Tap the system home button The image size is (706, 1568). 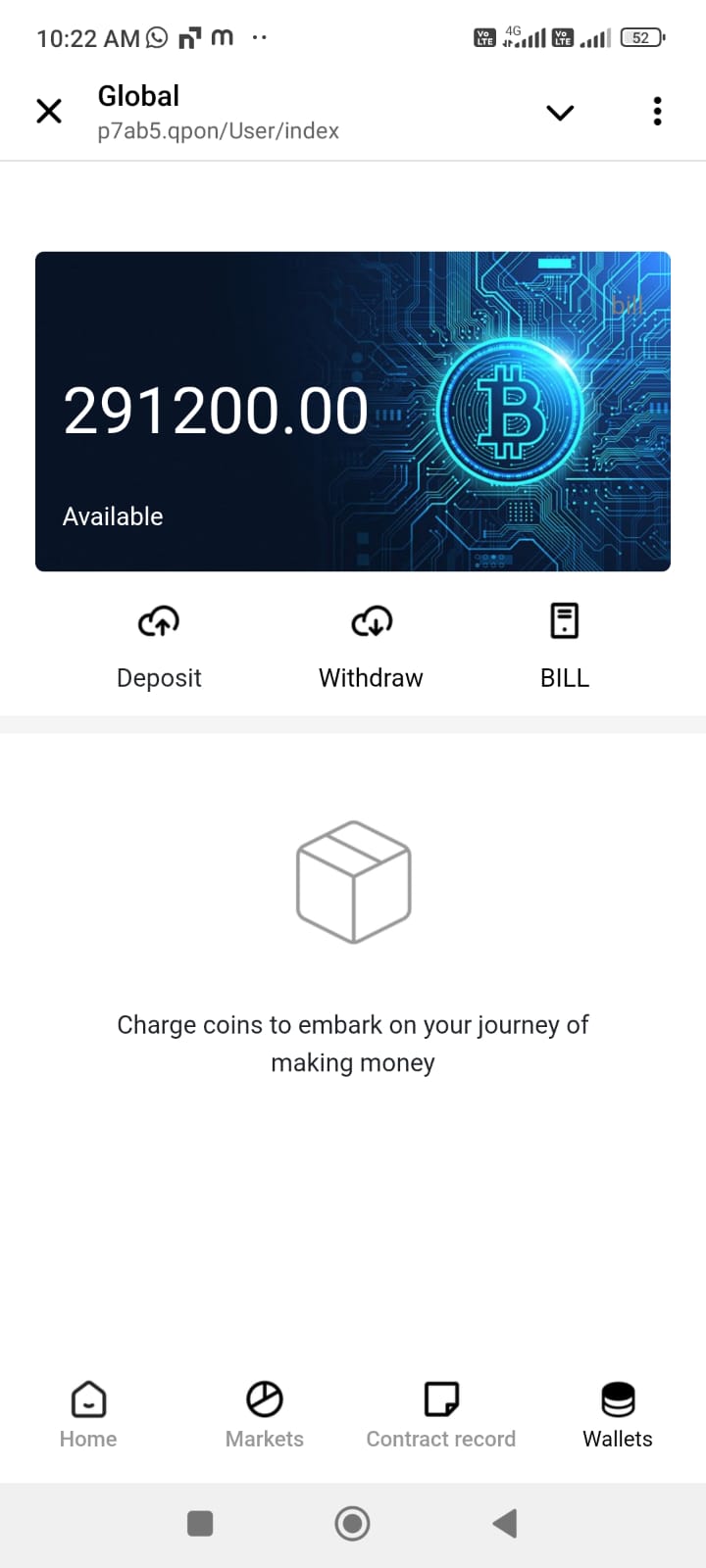click(353, 1524)
